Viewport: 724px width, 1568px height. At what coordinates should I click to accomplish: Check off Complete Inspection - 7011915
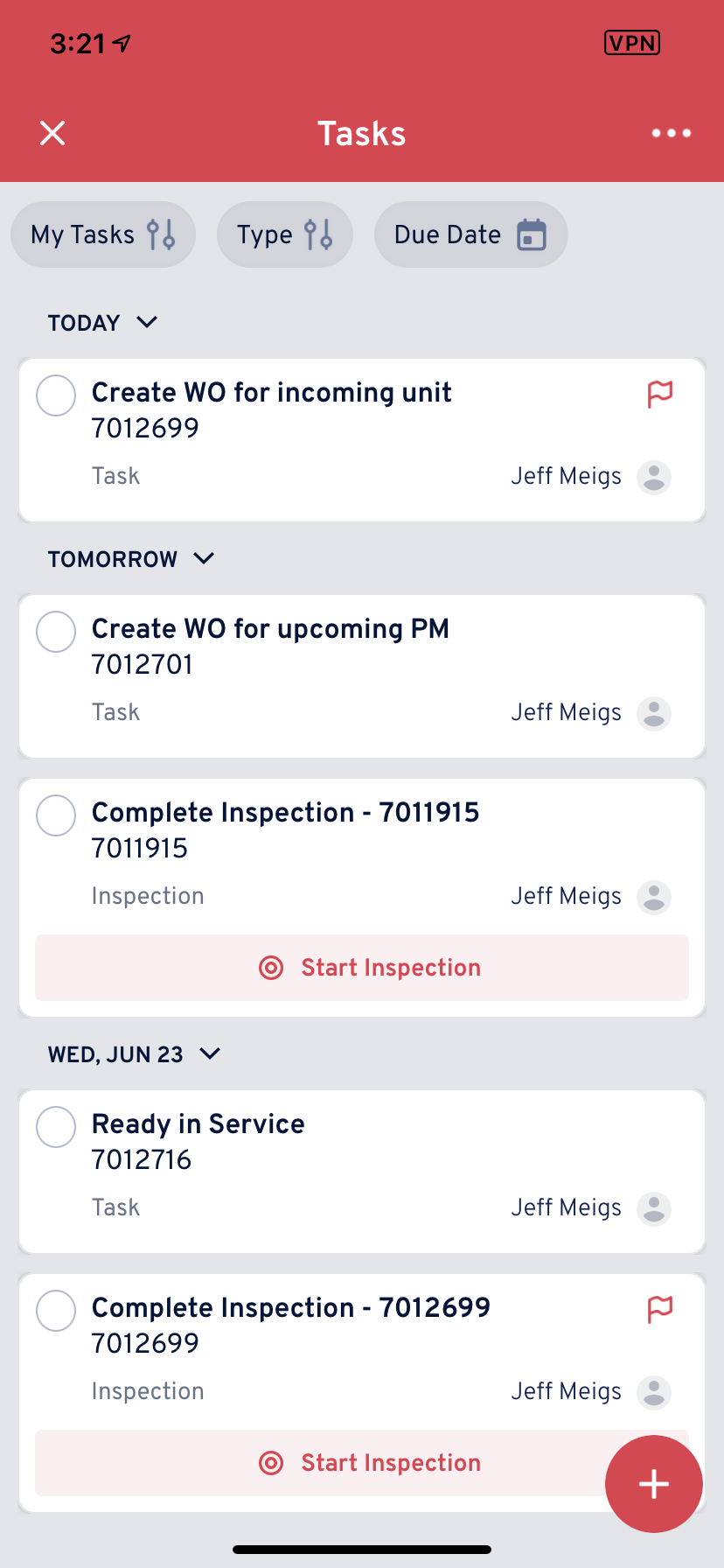56,815
